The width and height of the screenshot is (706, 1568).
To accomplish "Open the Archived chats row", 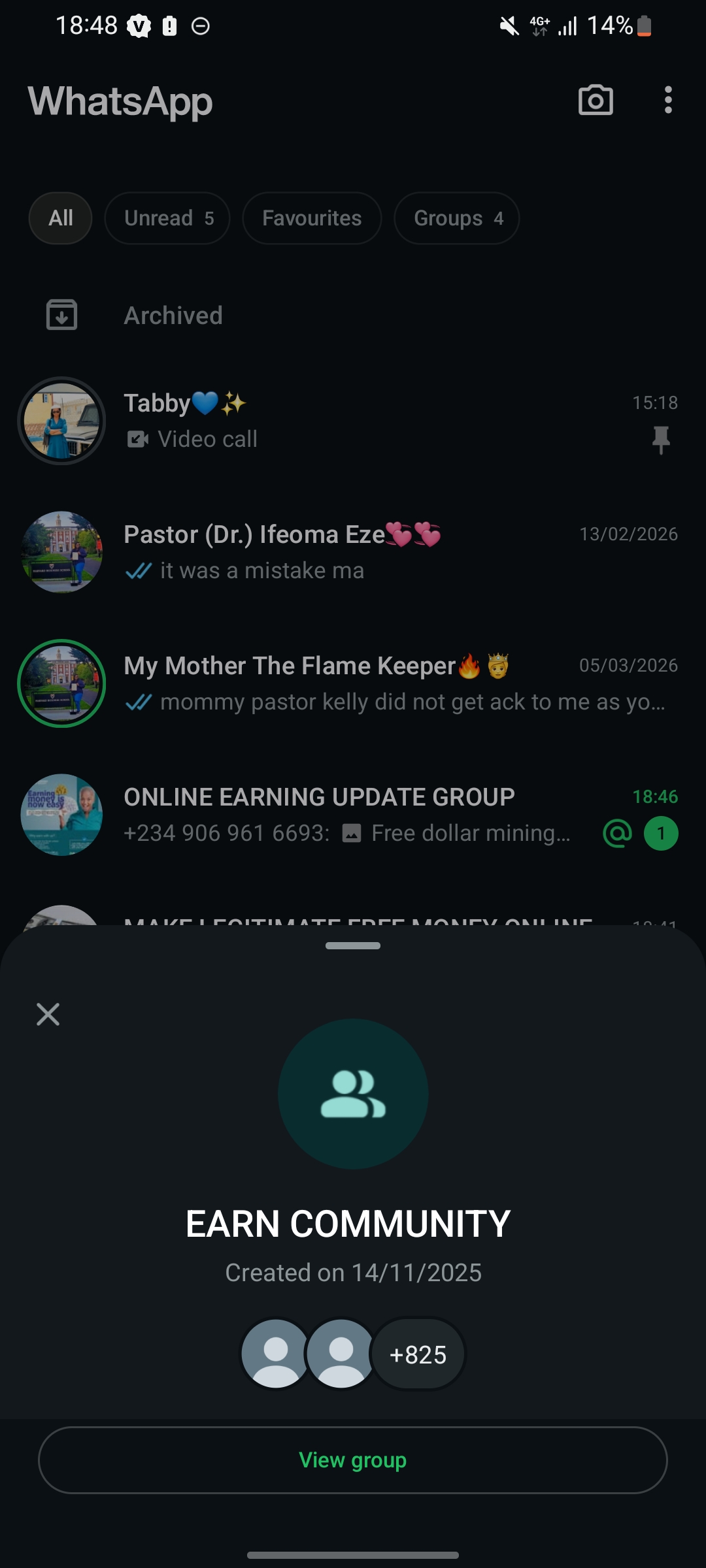I will (173, 316).
